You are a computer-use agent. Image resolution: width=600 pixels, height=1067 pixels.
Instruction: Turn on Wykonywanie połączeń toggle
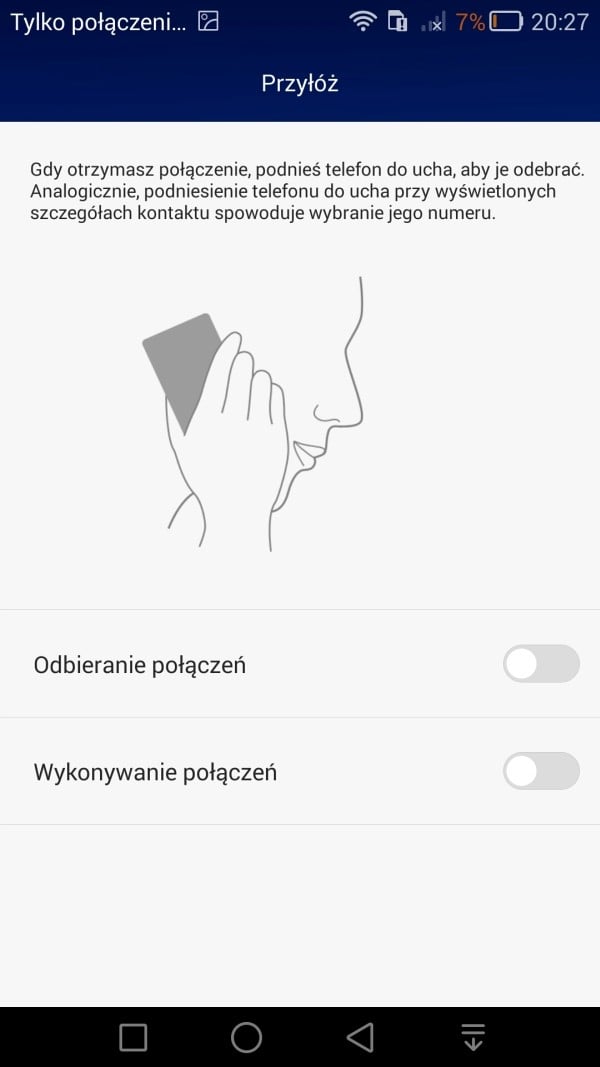[541, 771]
